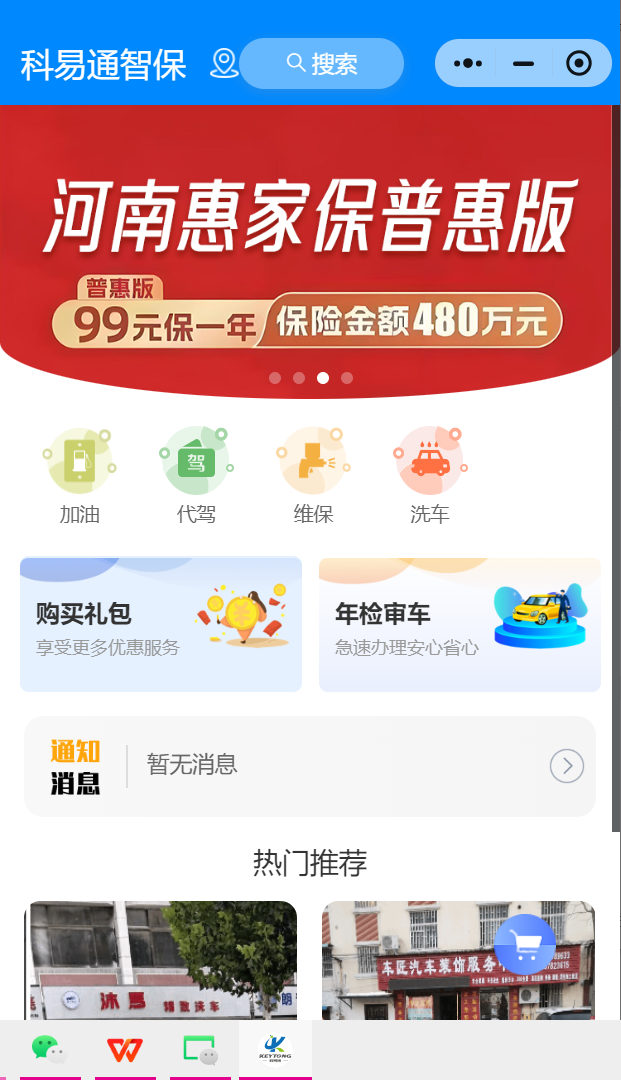Open the 搜索 search box
The height and width of the screenshot is (1080, 621).
click(321, 64)
